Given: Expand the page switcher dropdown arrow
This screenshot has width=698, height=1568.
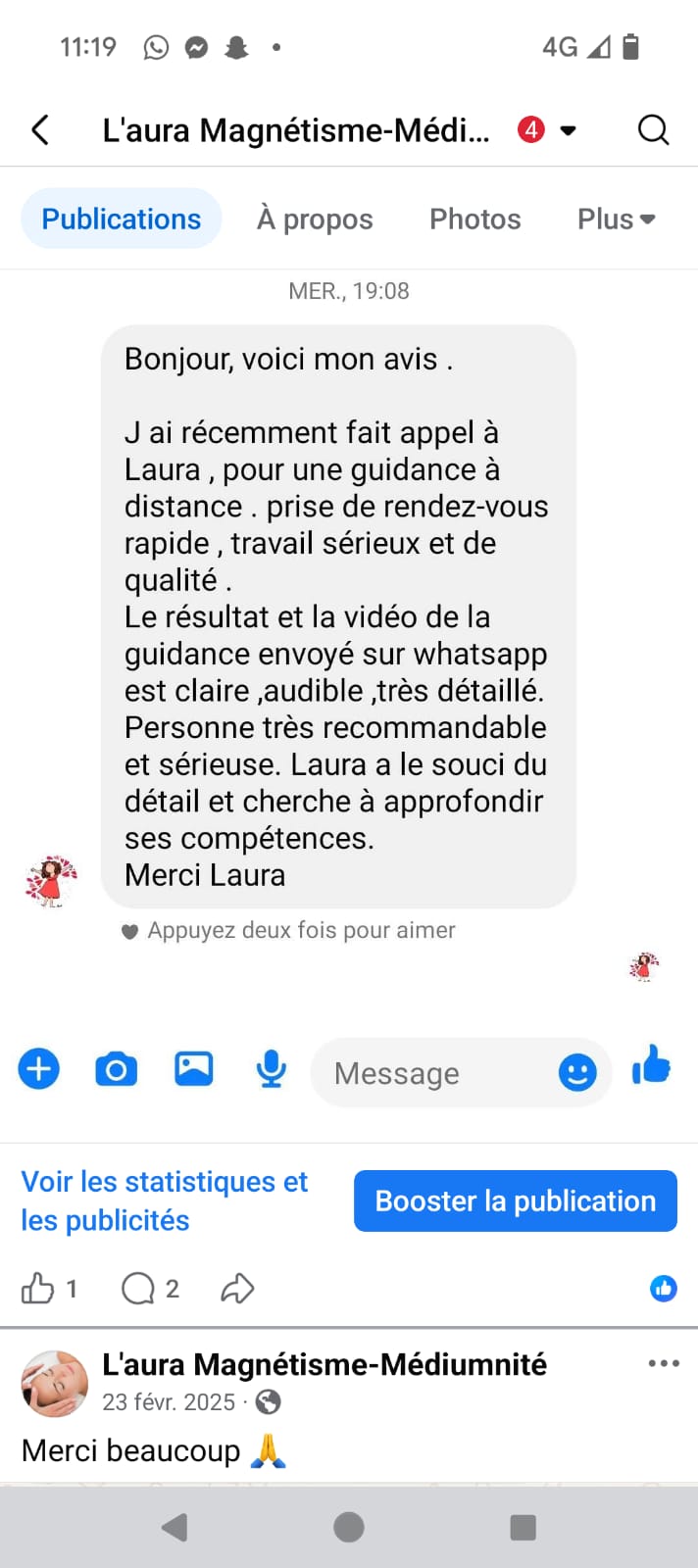Looking at the screenshot, I should coord(568,130).
